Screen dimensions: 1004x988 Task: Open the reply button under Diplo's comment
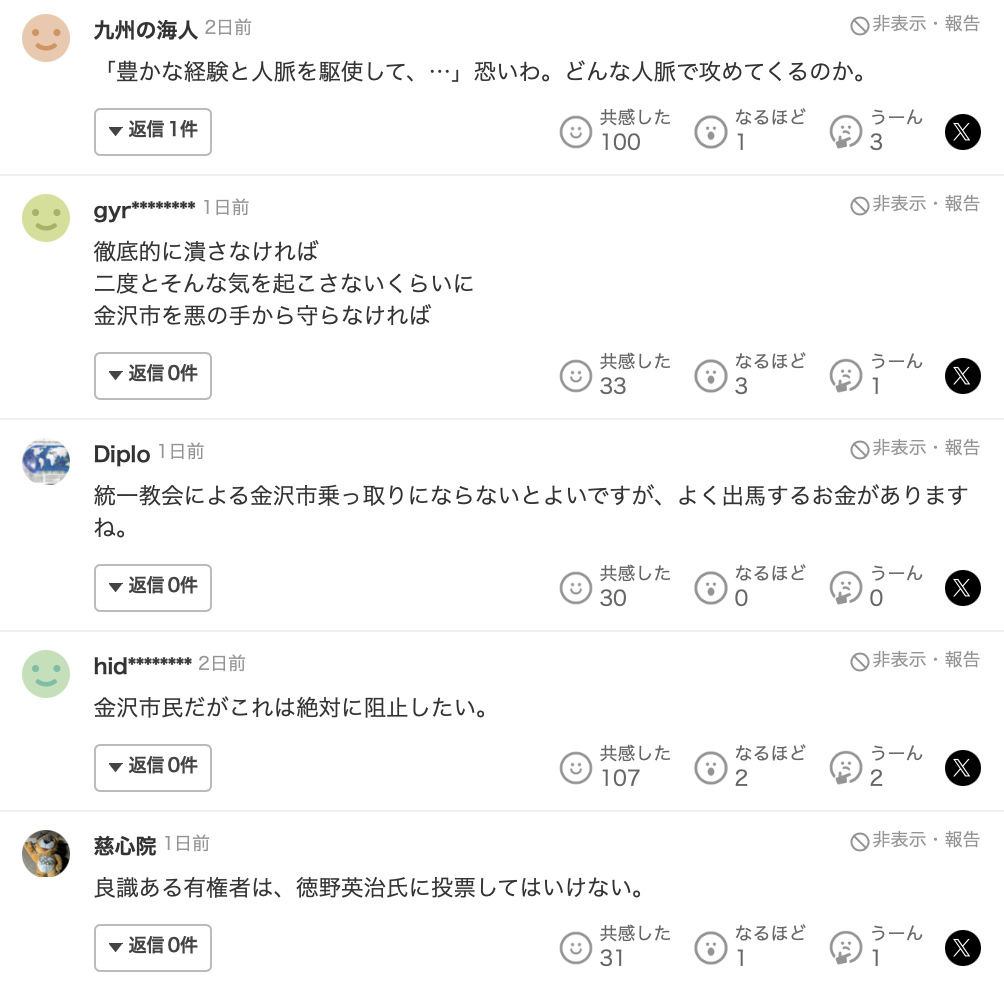pos(152,587)
